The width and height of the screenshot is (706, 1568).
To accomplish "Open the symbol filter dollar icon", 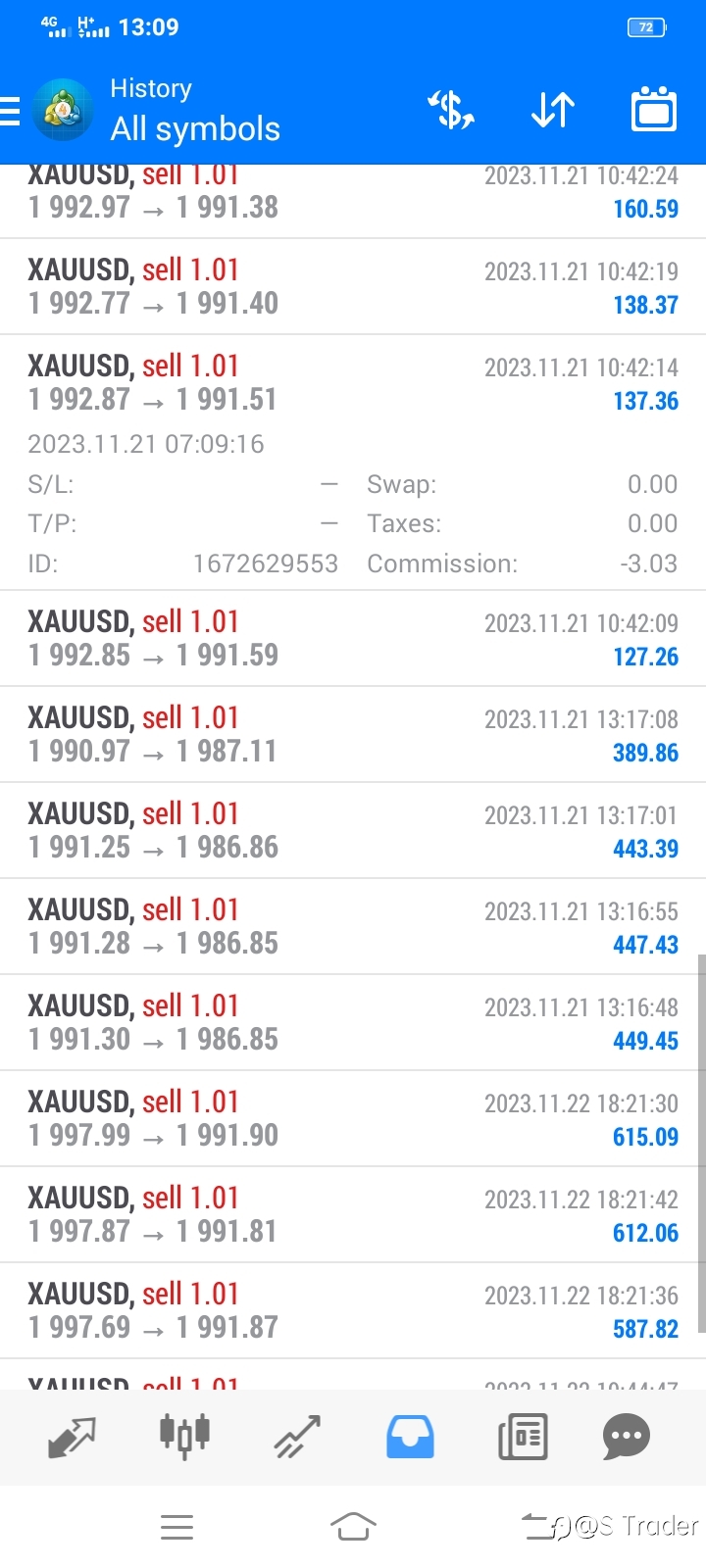I will (451, 110).
